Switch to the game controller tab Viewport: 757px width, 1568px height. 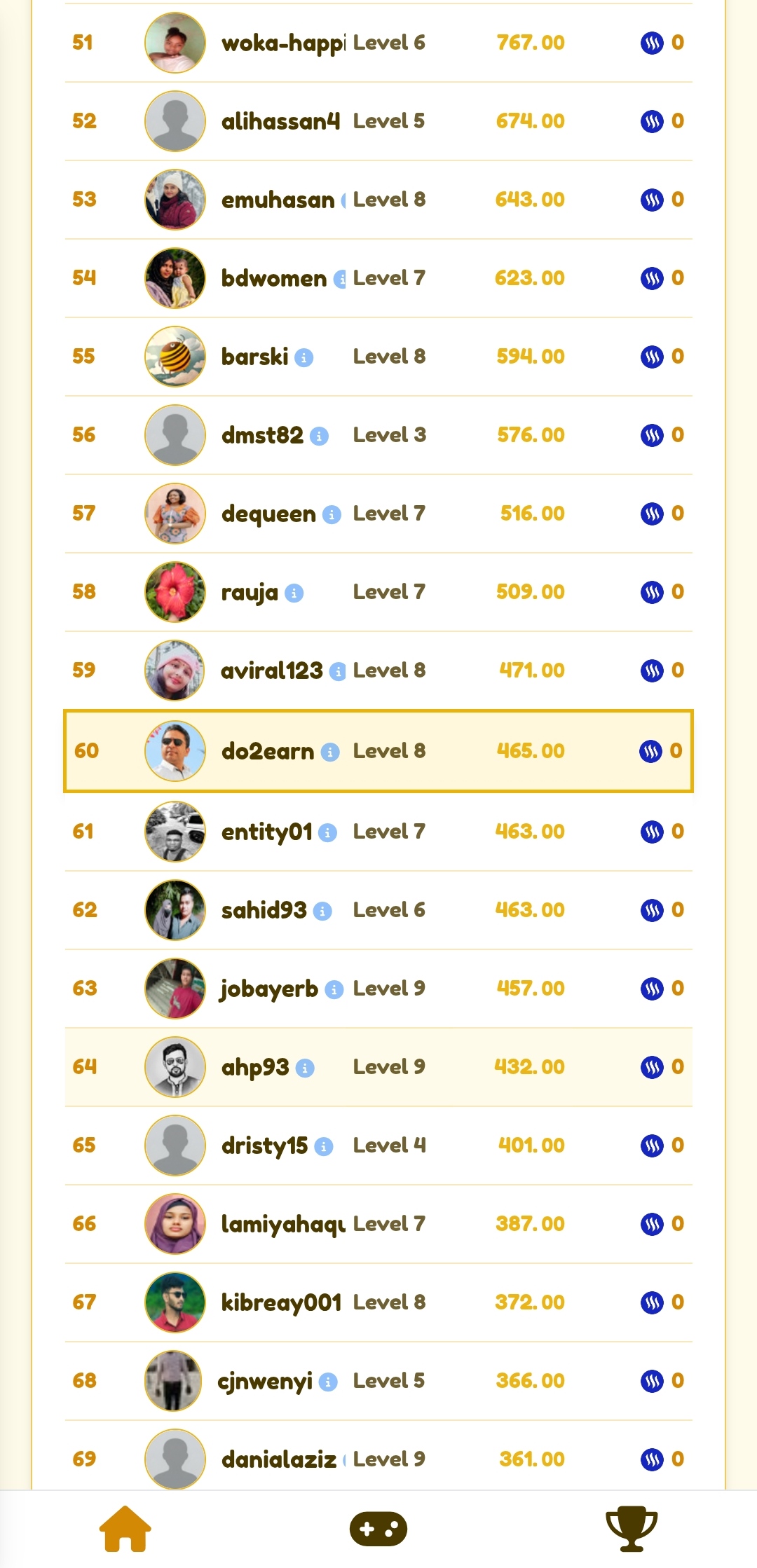point(378,1529)
